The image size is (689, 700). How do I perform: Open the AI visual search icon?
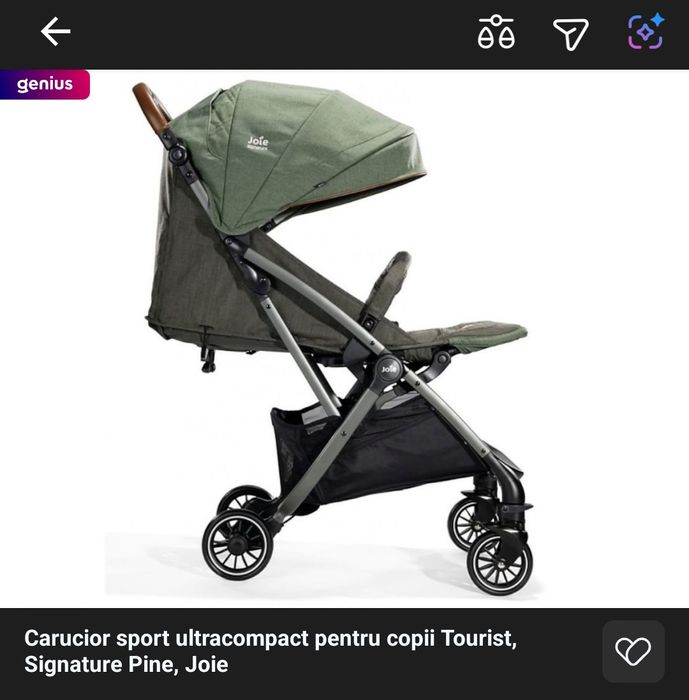pyautogui.click(x=645, y=33)
